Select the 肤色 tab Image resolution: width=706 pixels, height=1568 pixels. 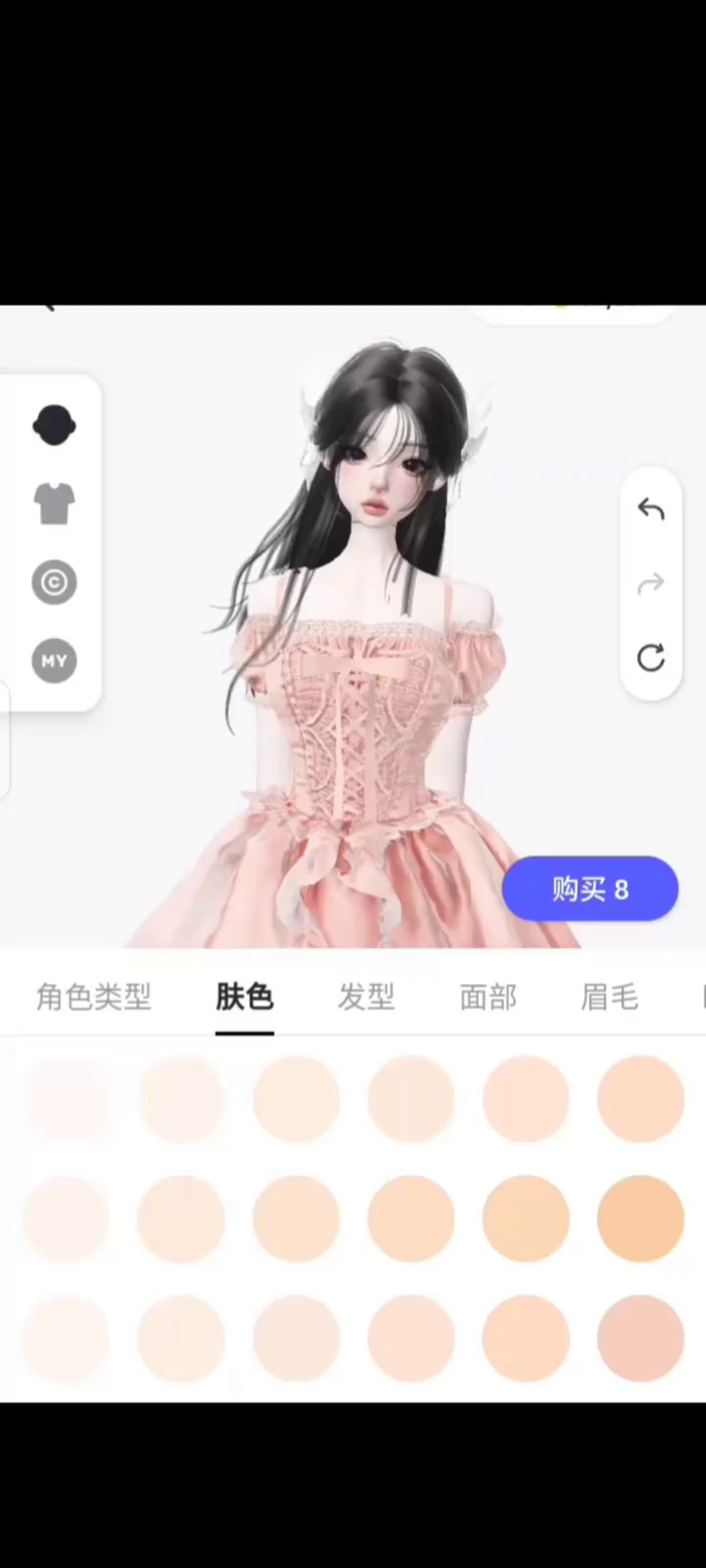[244, 997]
